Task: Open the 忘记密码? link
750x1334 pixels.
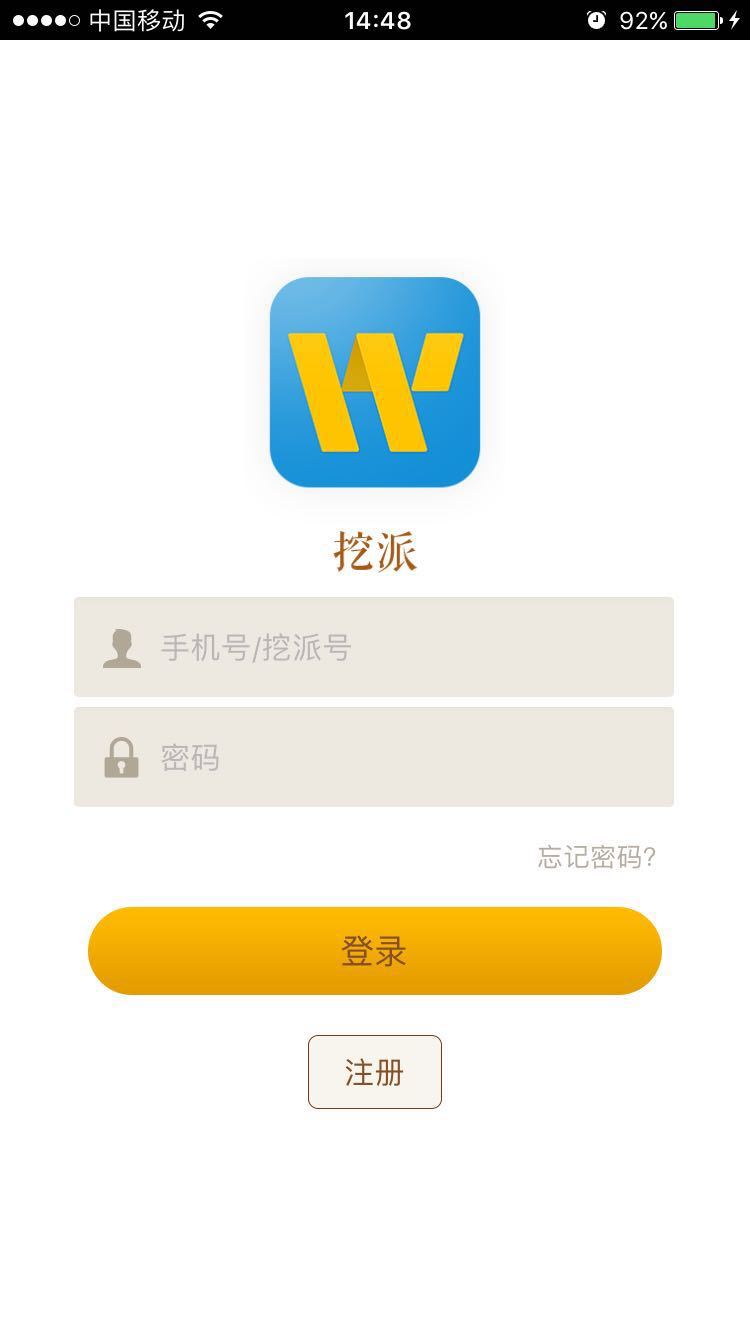Action: [596, 857]
